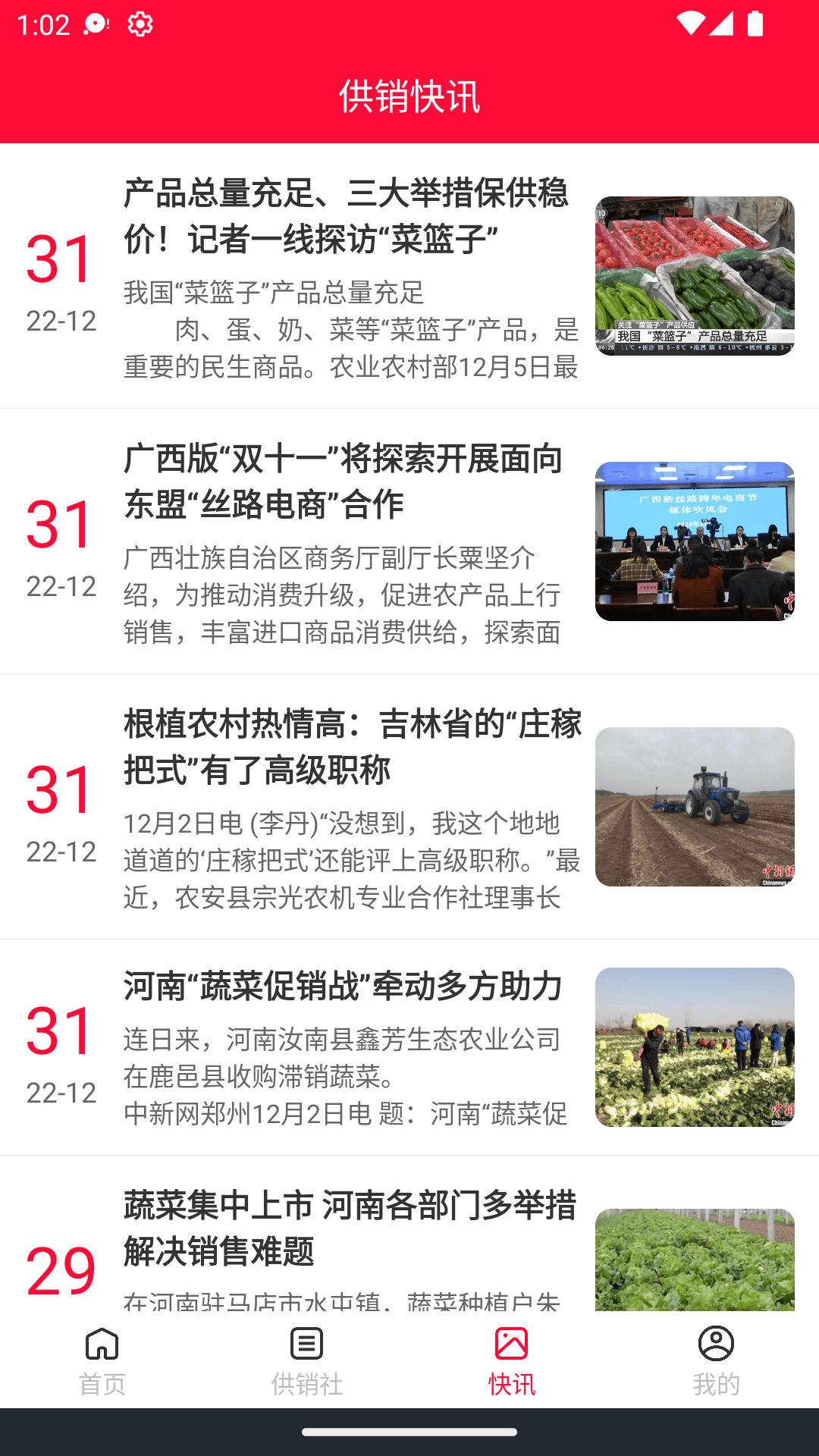Open the settings gear in the status bar

[140, 24]
